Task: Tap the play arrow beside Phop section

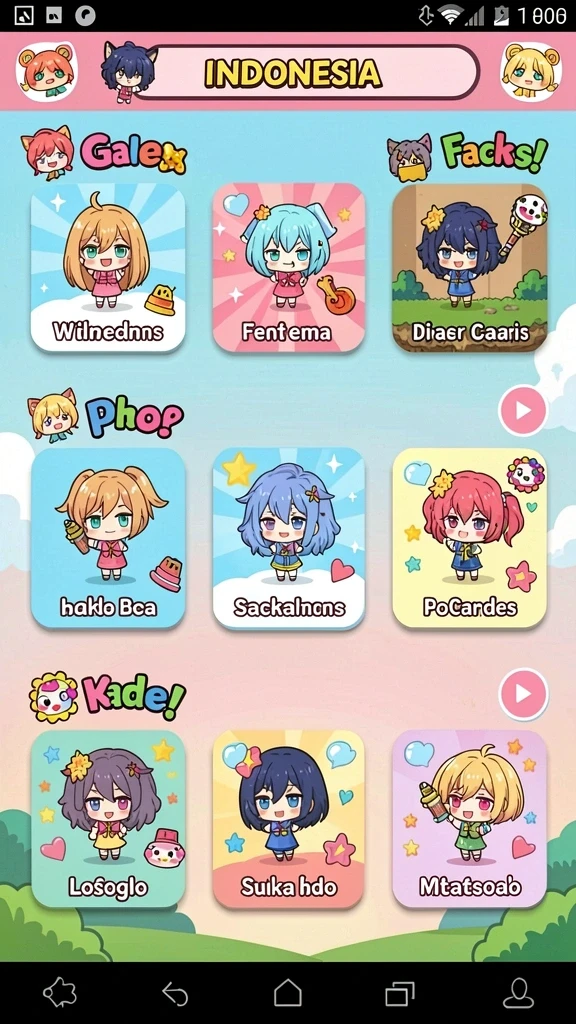Action: (523, 411)
